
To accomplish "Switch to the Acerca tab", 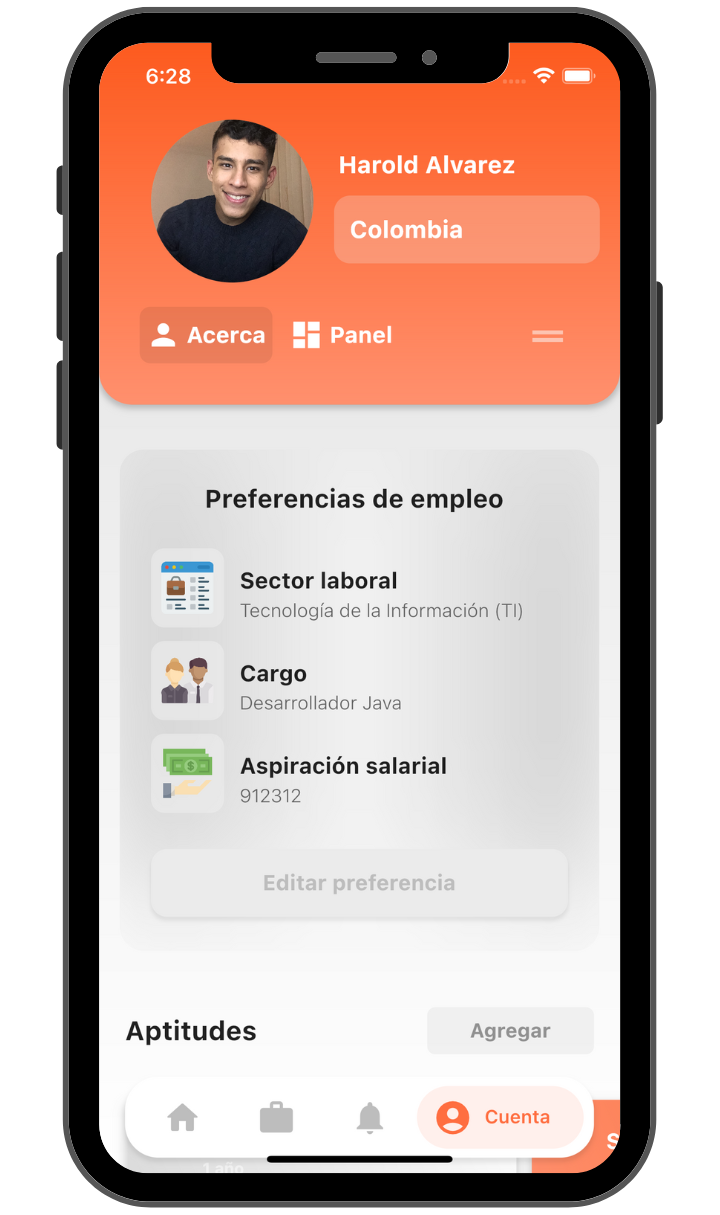I will click(206, 335).
